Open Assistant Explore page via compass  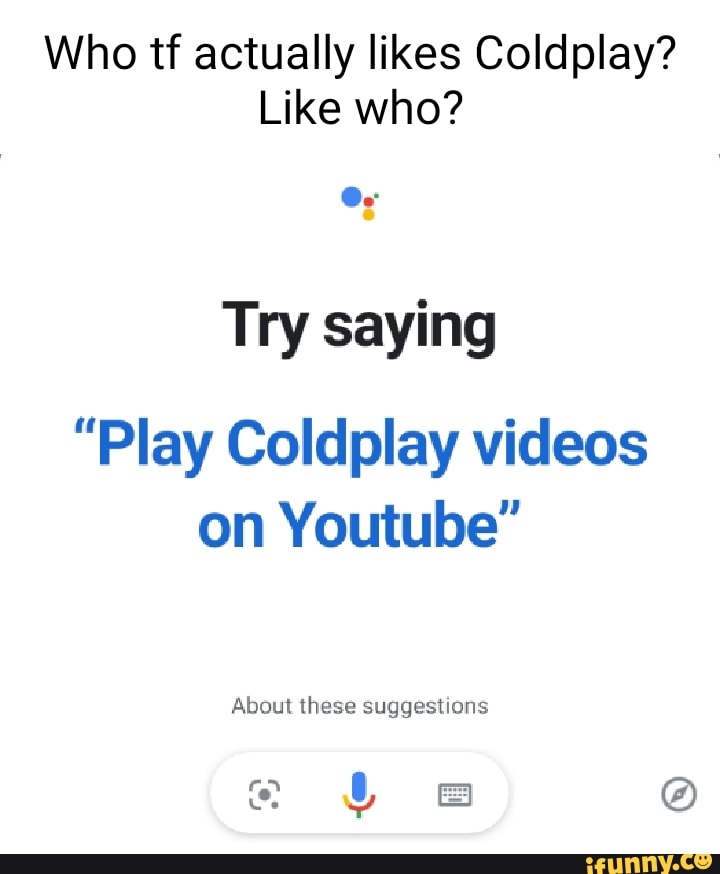(678, 792)
